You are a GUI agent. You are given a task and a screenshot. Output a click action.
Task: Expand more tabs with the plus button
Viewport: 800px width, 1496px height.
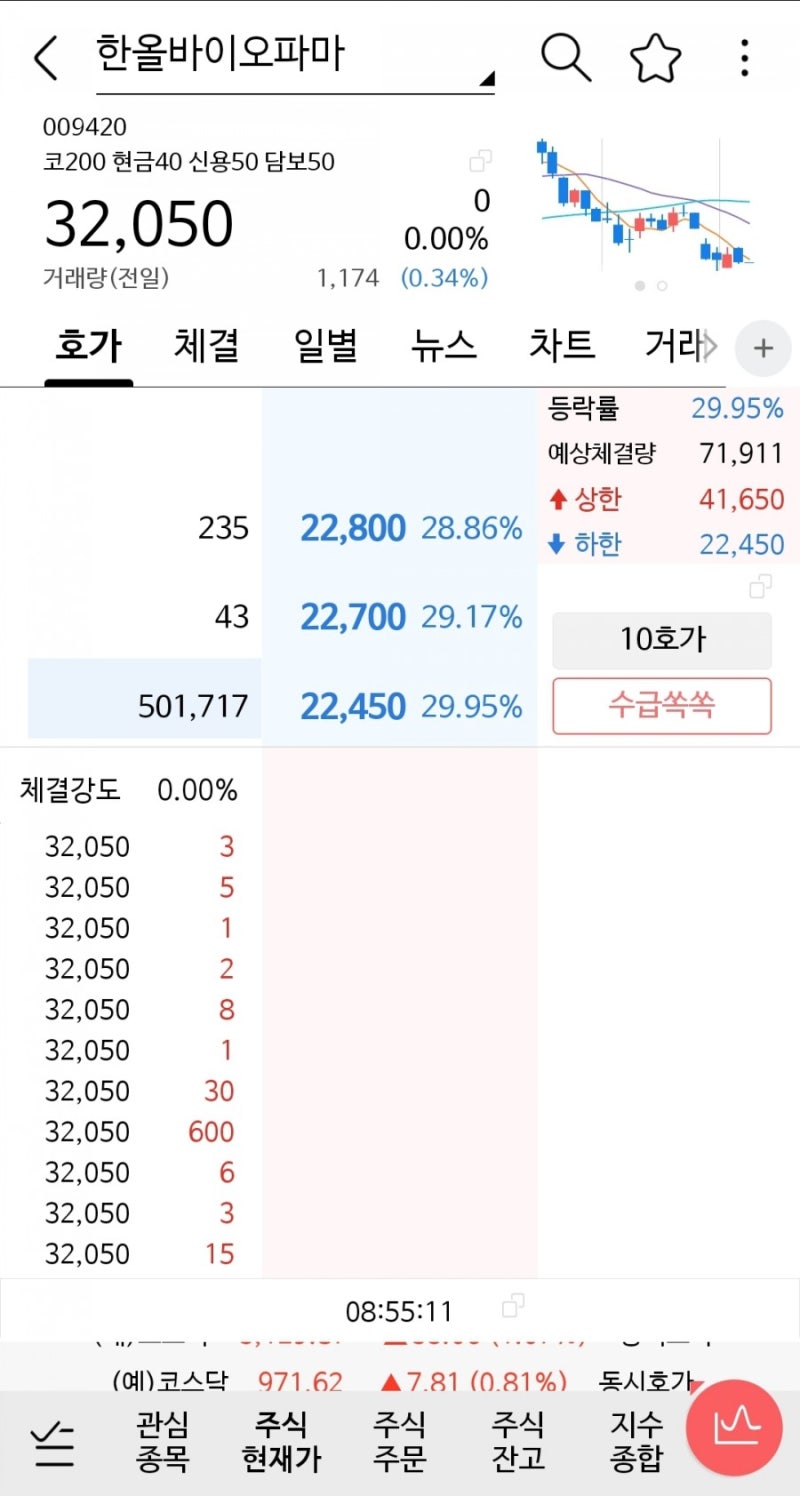pyautogui.click(x=762, y=347)
